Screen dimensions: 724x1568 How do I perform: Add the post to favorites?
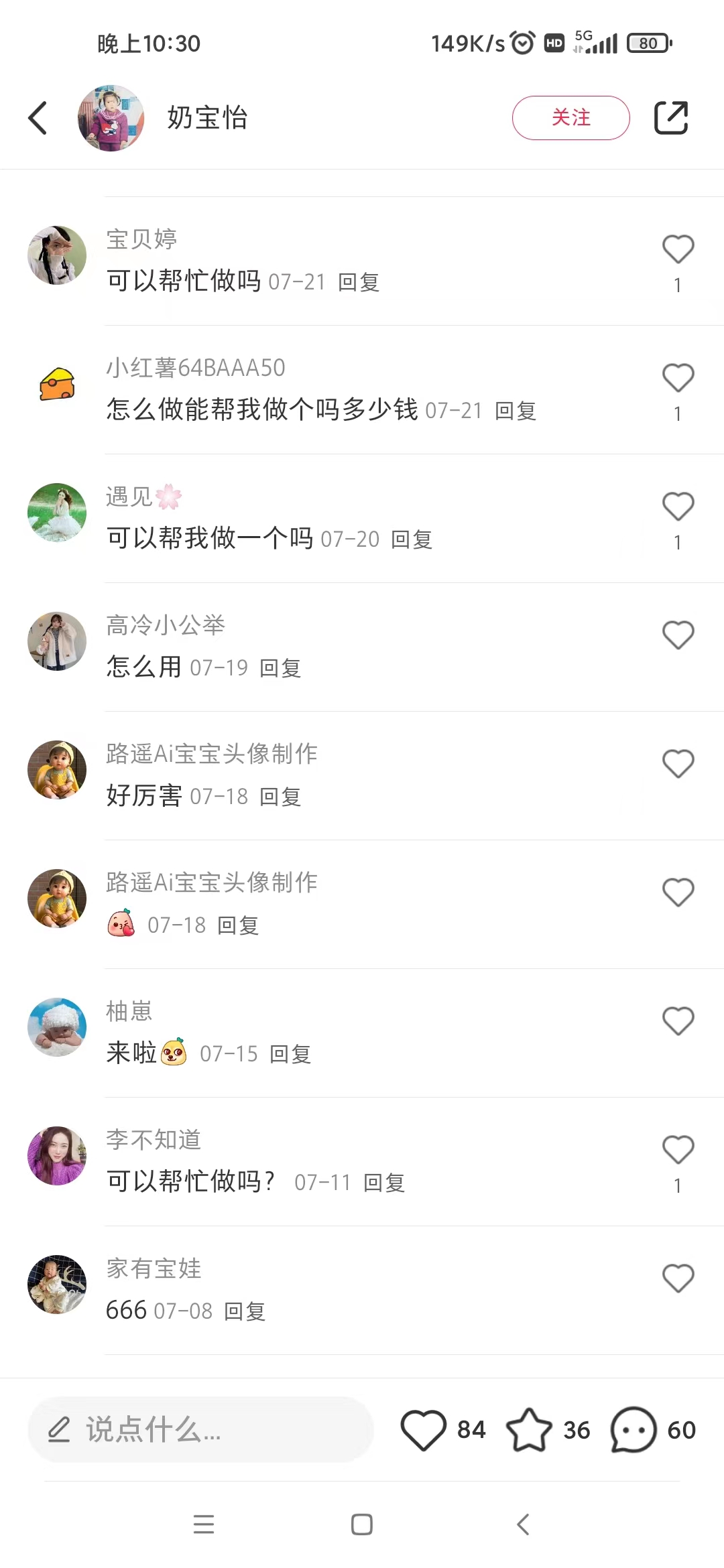529,1430
